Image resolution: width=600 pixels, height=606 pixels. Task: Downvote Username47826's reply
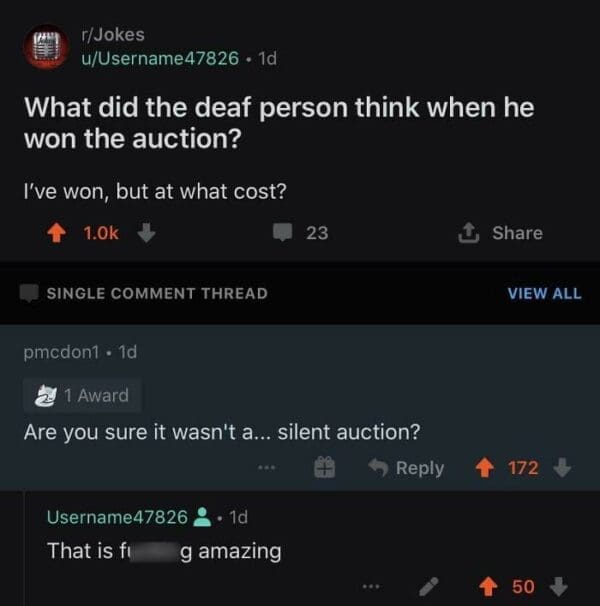[x=559, y=586]
